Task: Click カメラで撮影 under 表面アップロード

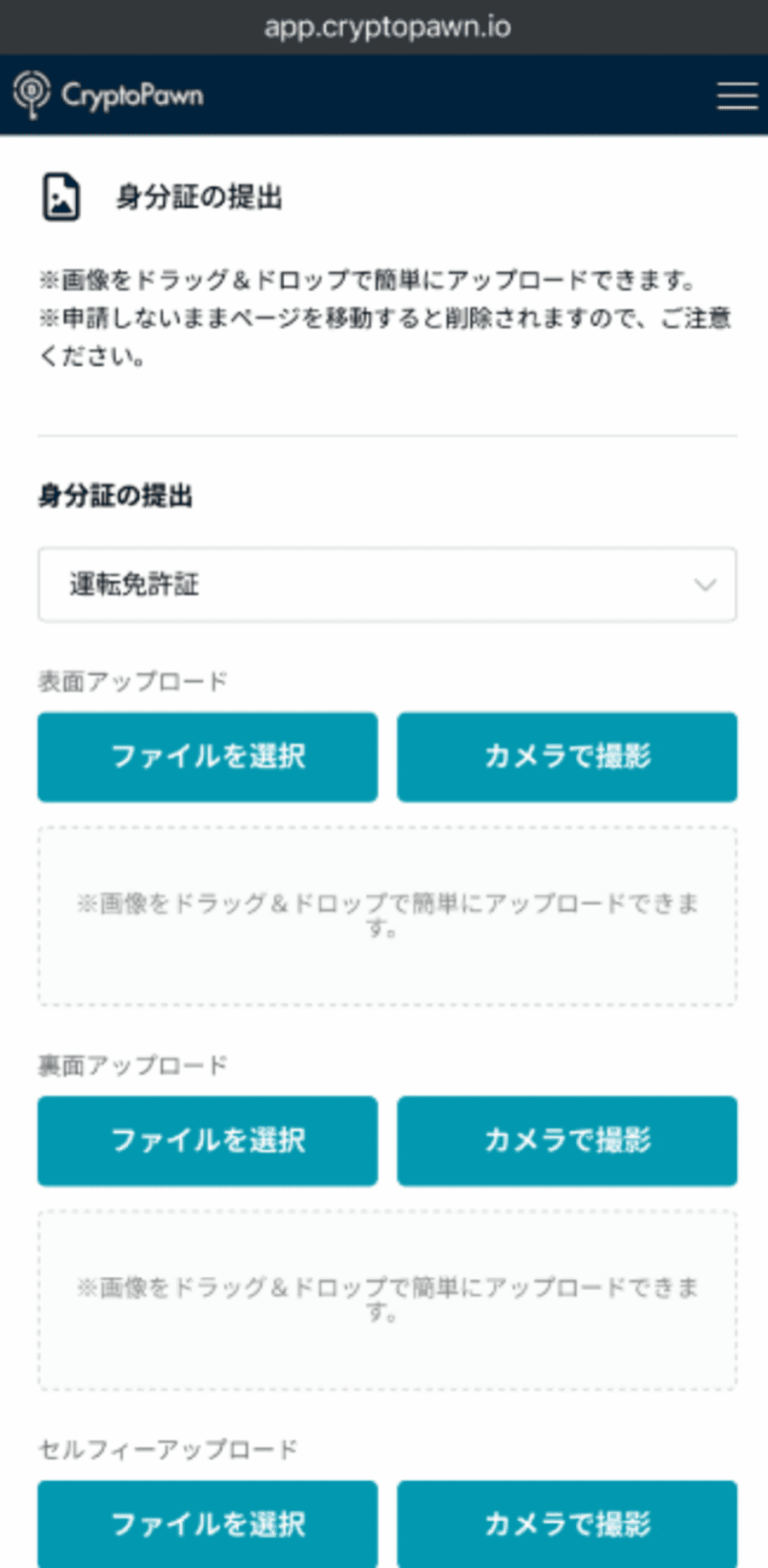Action: [566, 757]
